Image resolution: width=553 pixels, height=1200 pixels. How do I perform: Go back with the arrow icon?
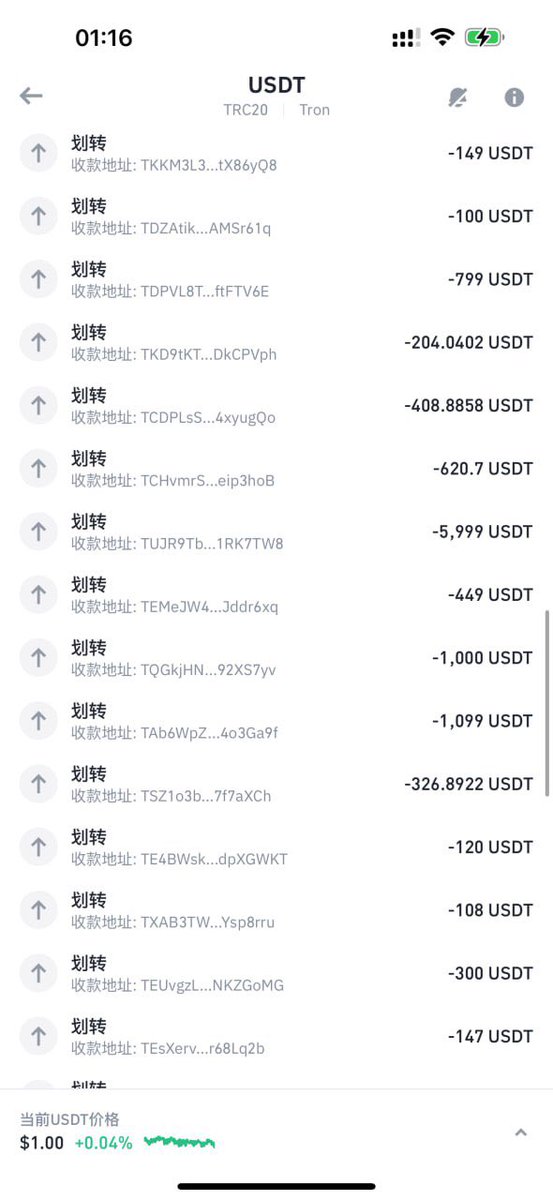tap(31, 96)
